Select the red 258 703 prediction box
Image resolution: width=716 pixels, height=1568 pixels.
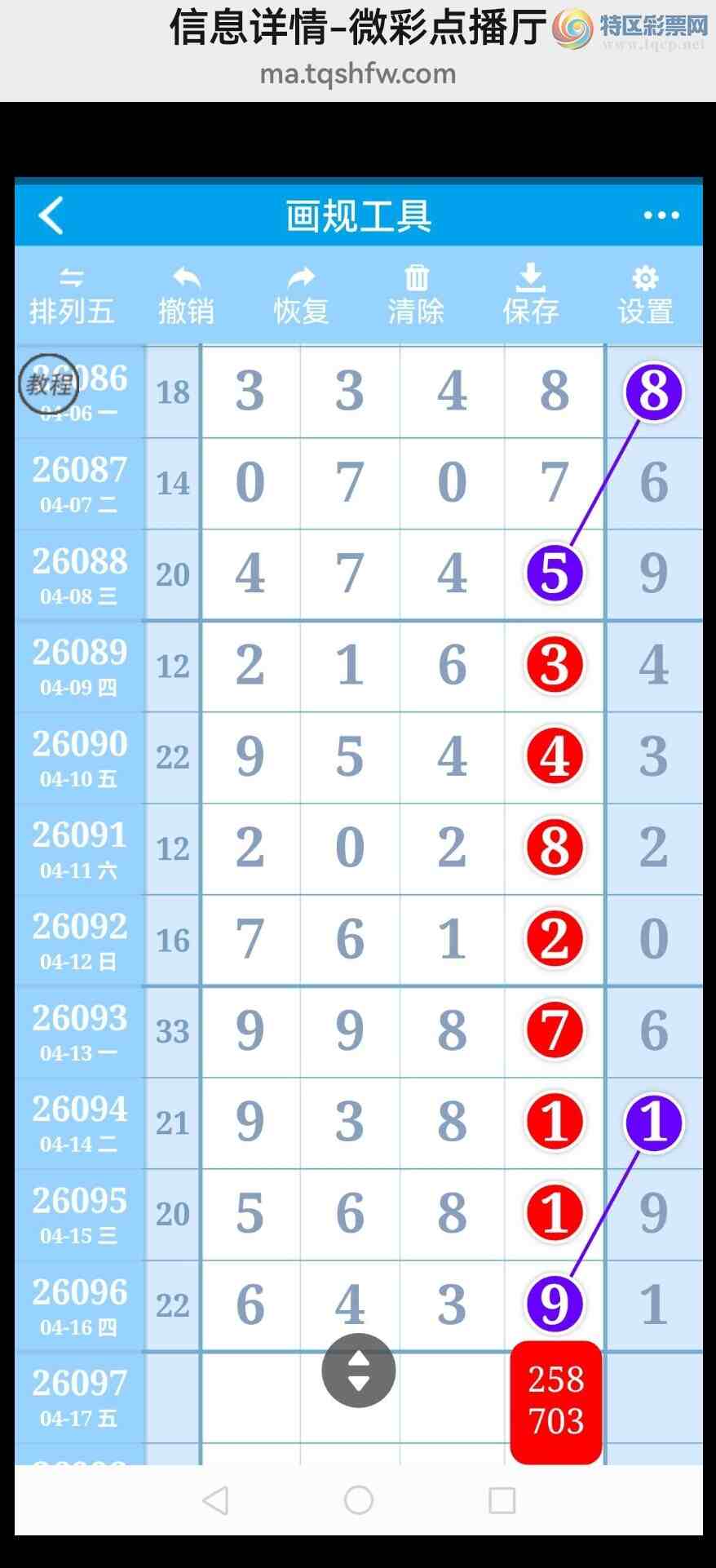click(x=556, y=1401)
